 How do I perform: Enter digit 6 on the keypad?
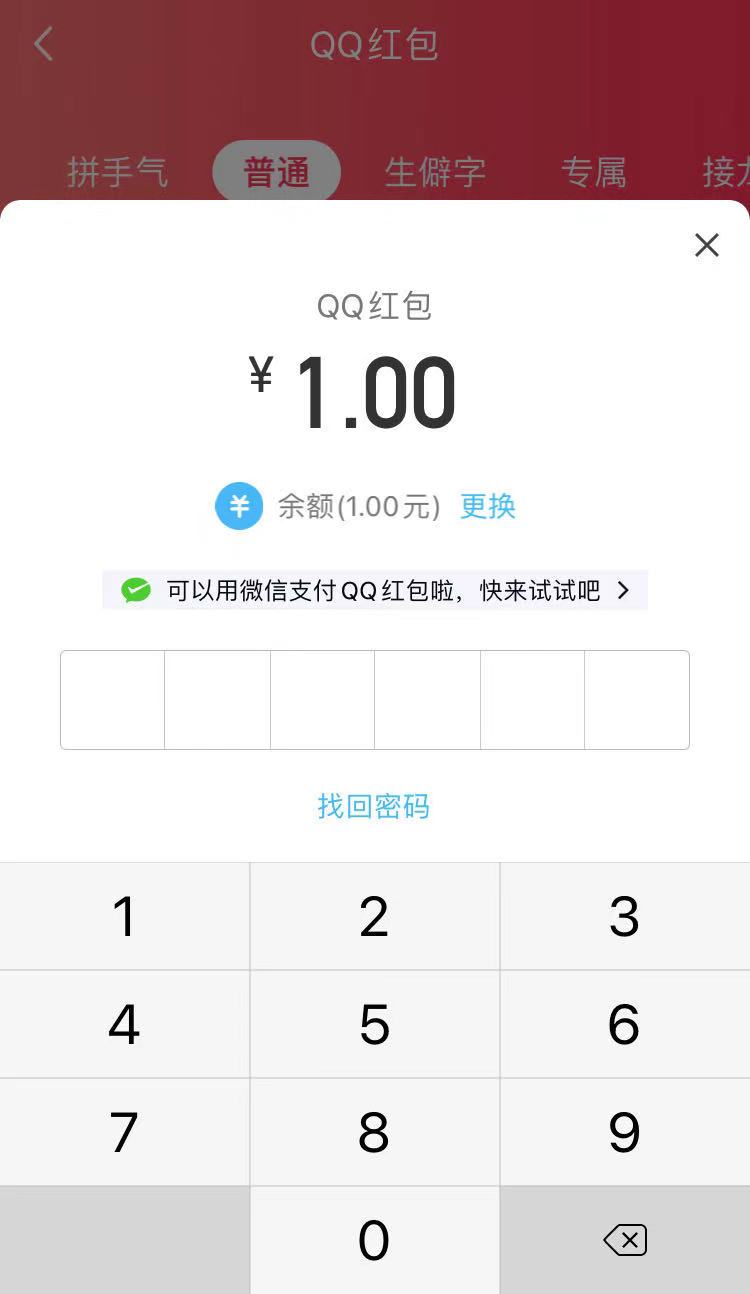tap(624, 1025)
